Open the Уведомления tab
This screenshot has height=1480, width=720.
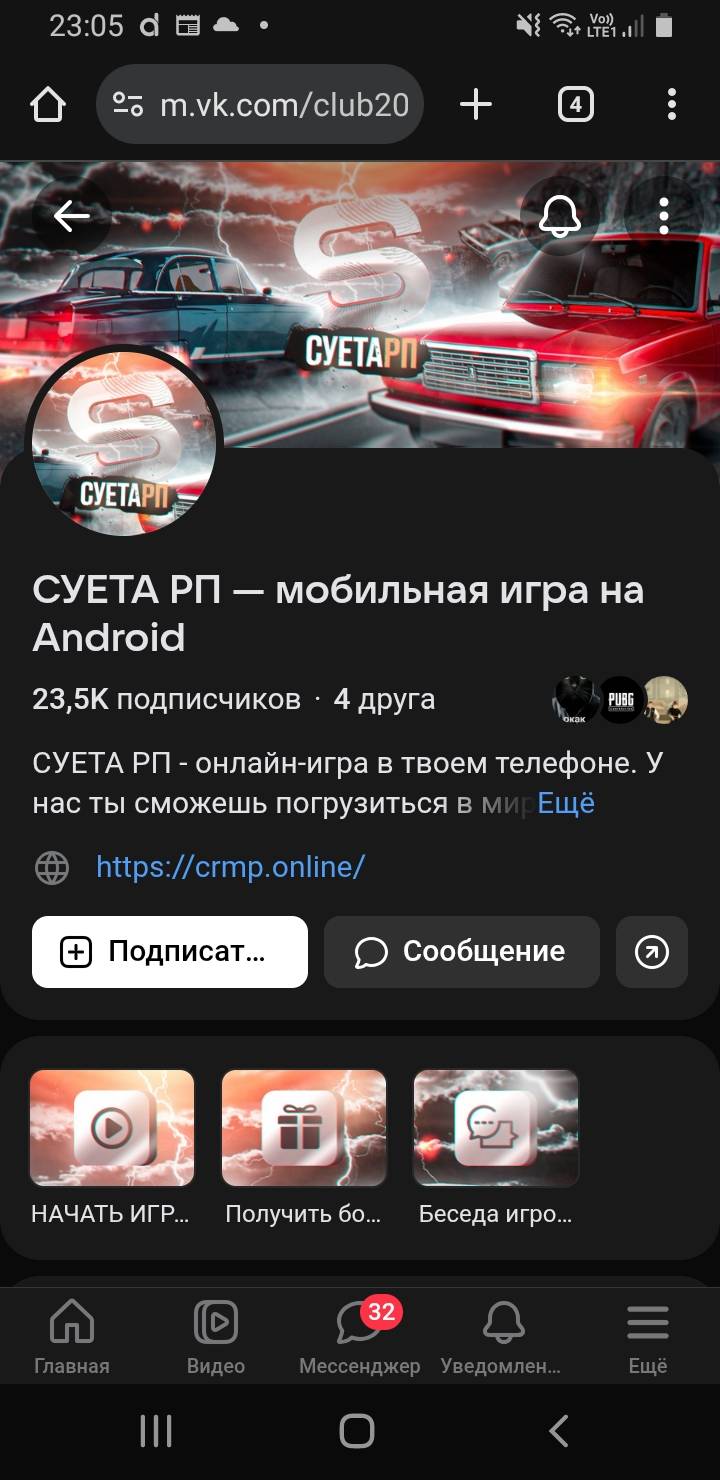point(503,1337)
